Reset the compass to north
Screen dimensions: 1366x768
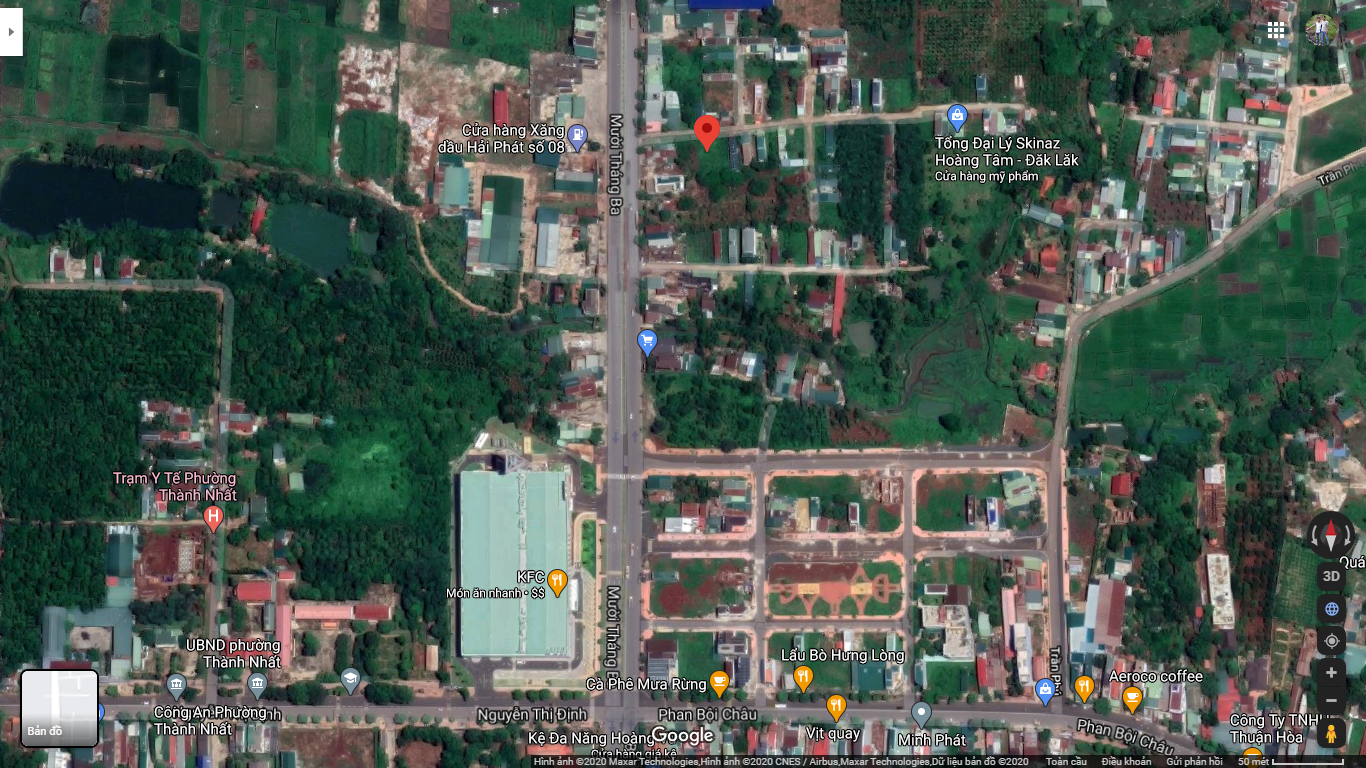(1331, 535)
